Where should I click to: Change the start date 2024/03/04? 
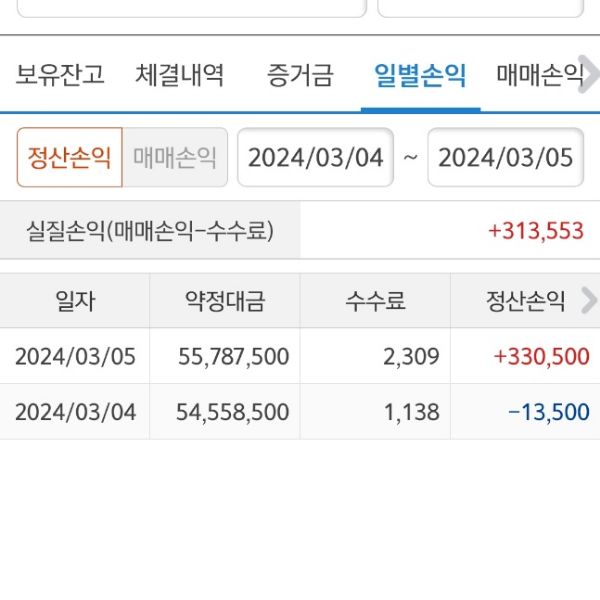[x=315, y=157]
